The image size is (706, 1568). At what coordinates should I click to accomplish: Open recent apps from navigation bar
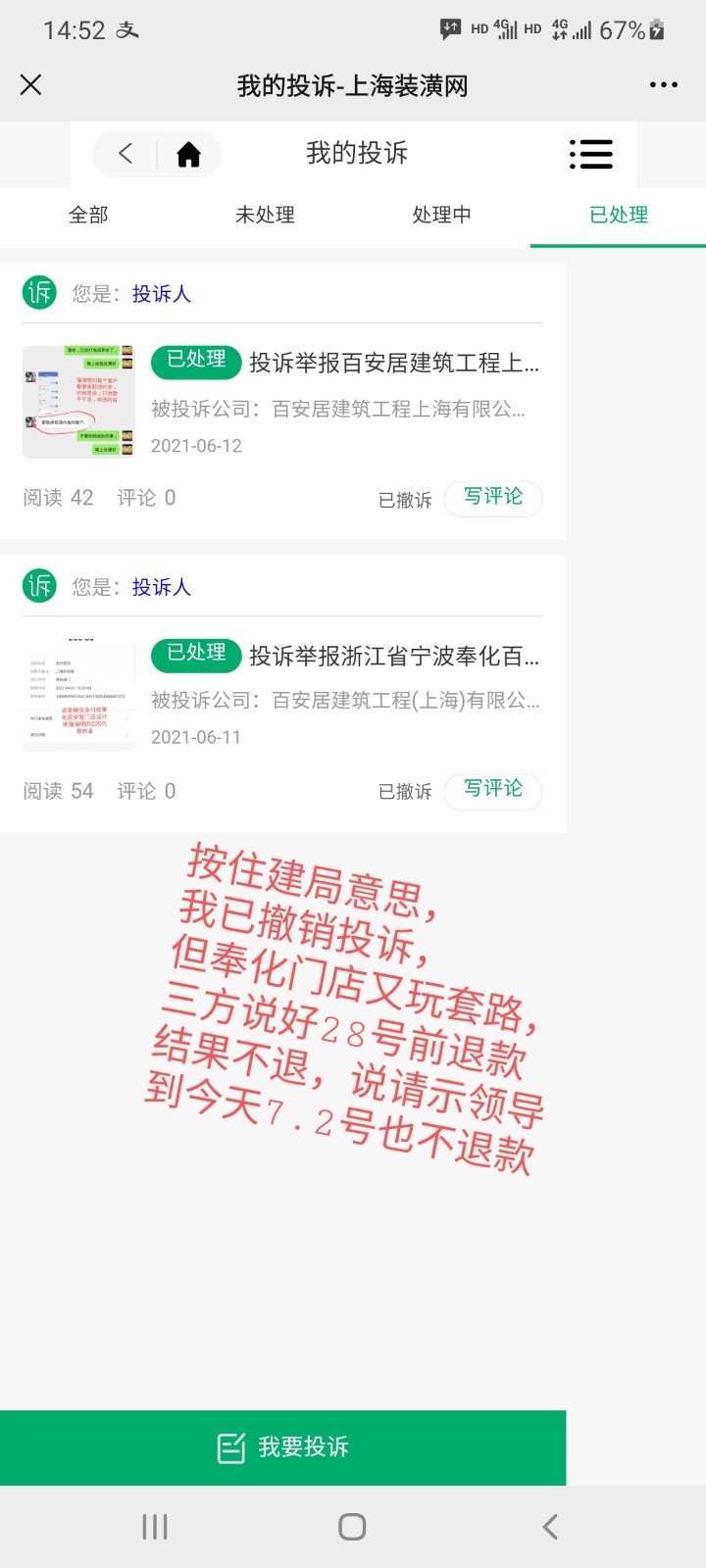[155, 1526]
